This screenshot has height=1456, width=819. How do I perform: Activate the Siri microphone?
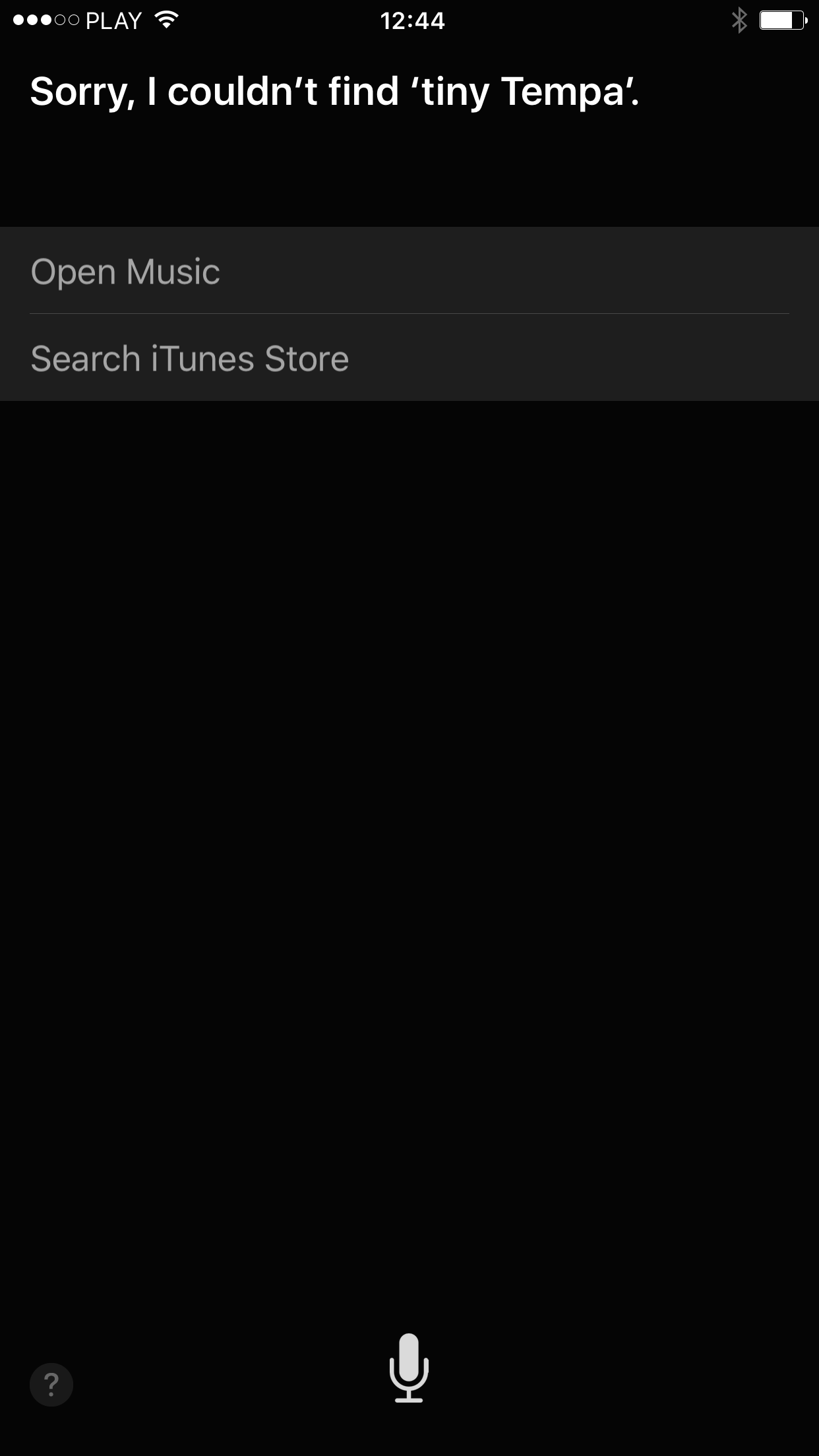[x=409, y=1368]
